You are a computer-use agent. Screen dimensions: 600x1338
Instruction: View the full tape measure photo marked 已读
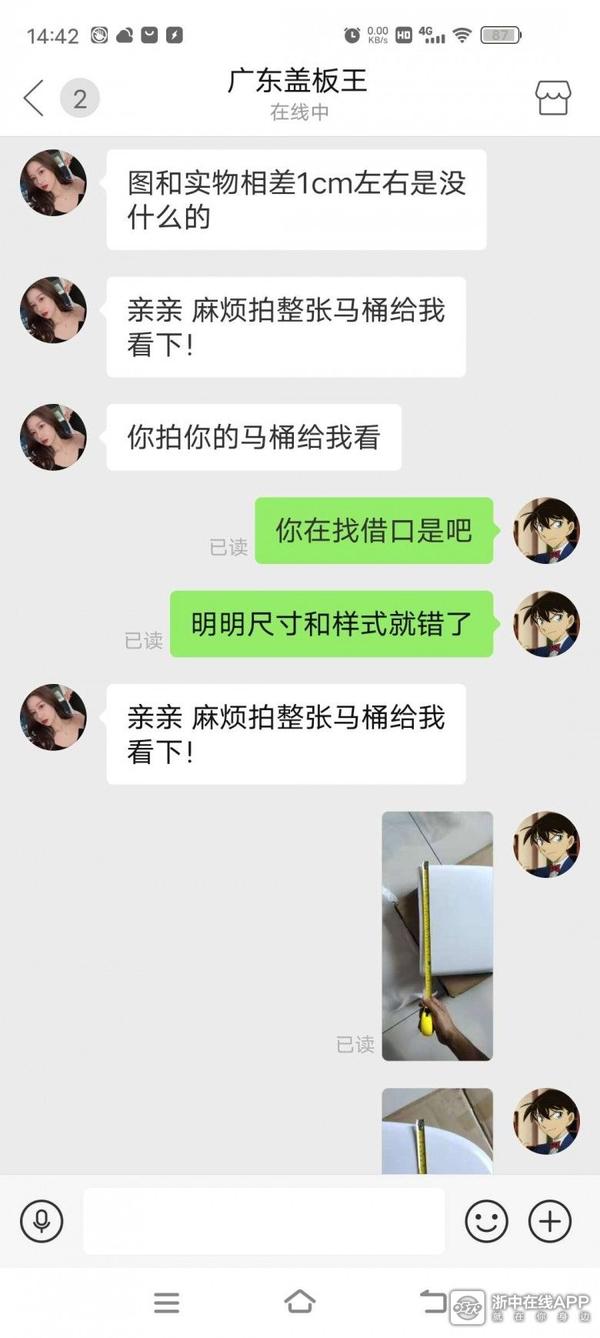point(437,935)
